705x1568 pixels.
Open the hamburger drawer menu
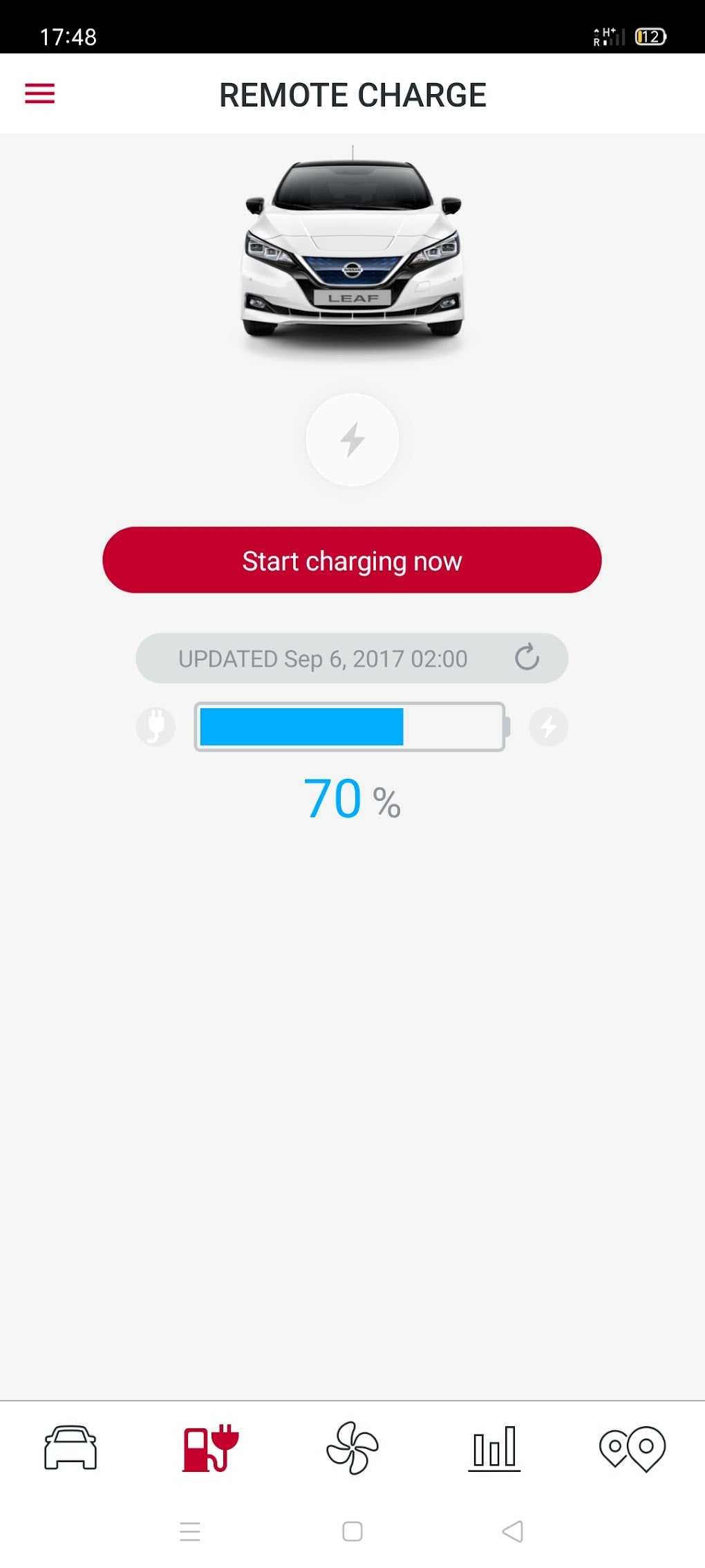pos(39,93)
